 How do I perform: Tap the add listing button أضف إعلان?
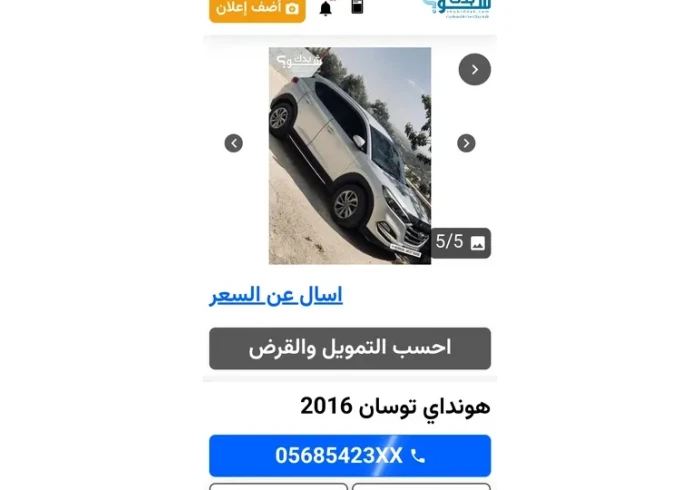click(x=257, y=8)
